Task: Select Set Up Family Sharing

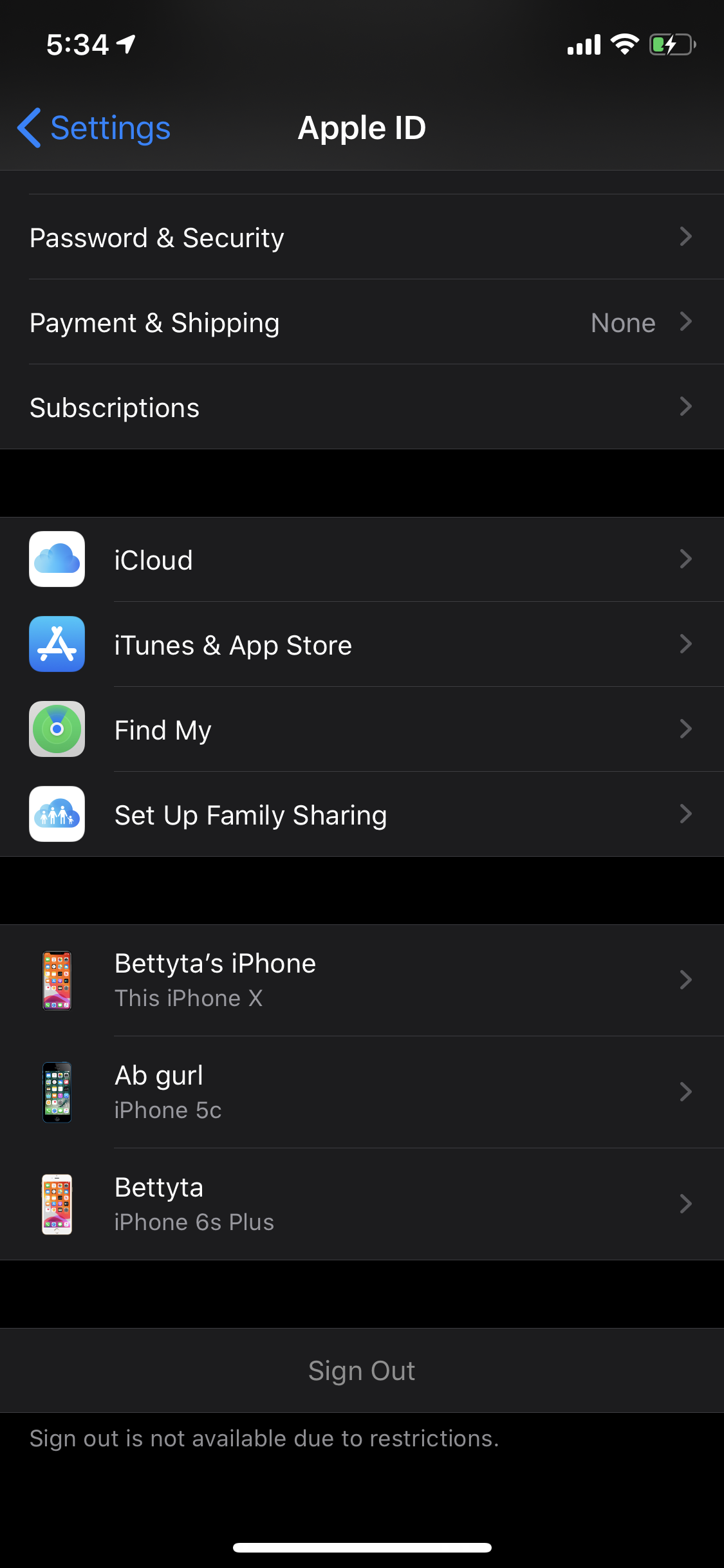Action: pyautogui.click(x=362, y=815)
